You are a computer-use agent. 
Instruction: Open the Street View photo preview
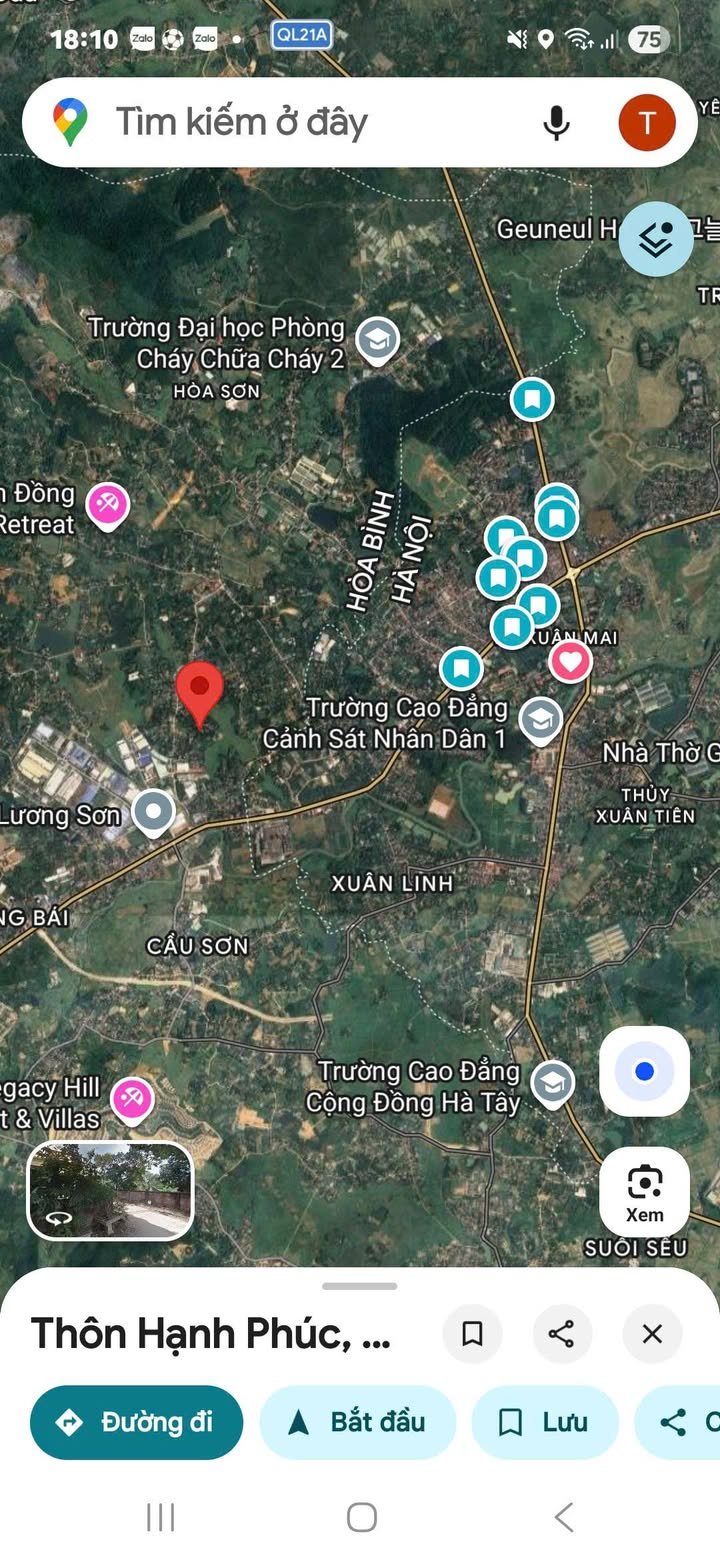point(110,1190)
